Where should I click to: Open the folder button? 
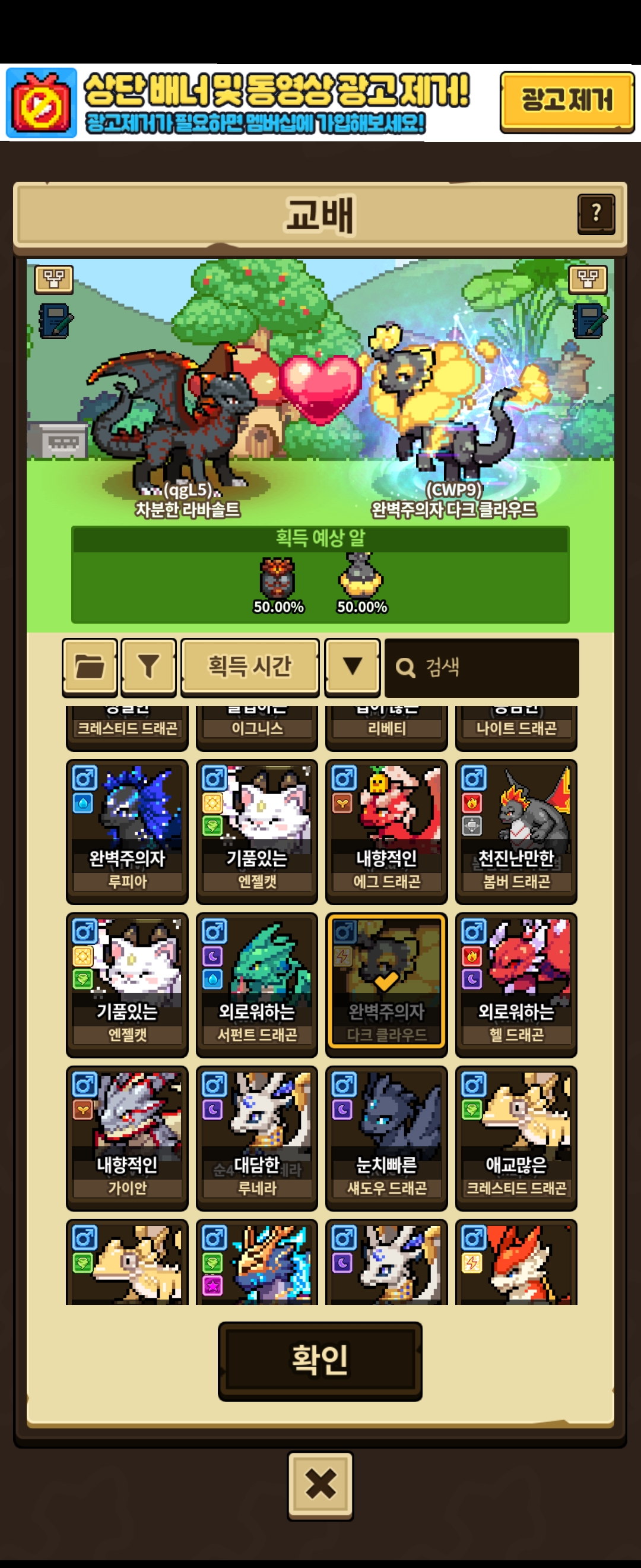coord(90,667)
